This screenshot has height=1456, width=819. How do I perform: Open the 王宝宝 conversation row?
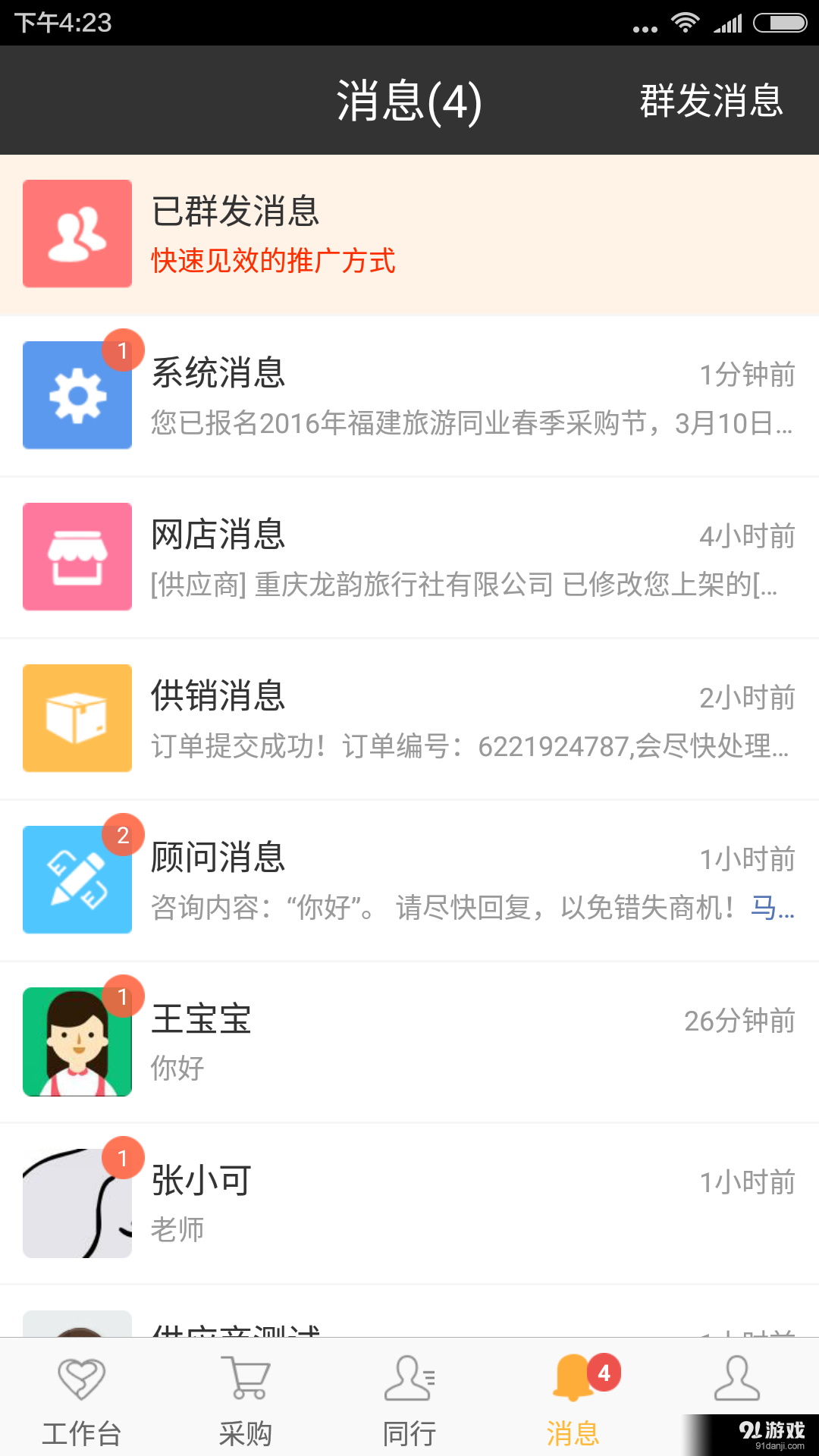(x=409, y=1041)
